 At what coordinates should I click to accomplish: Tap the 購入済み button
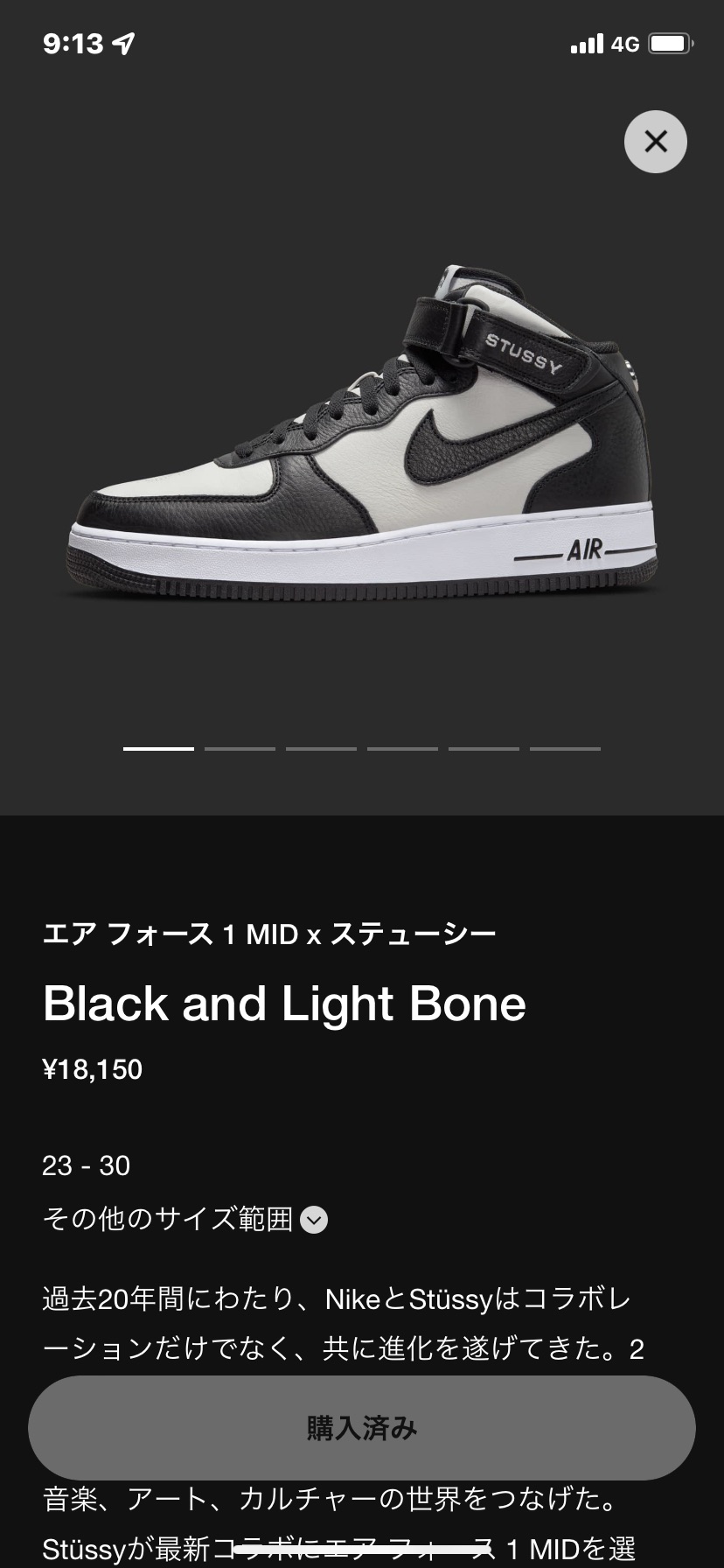point(362,1428)
